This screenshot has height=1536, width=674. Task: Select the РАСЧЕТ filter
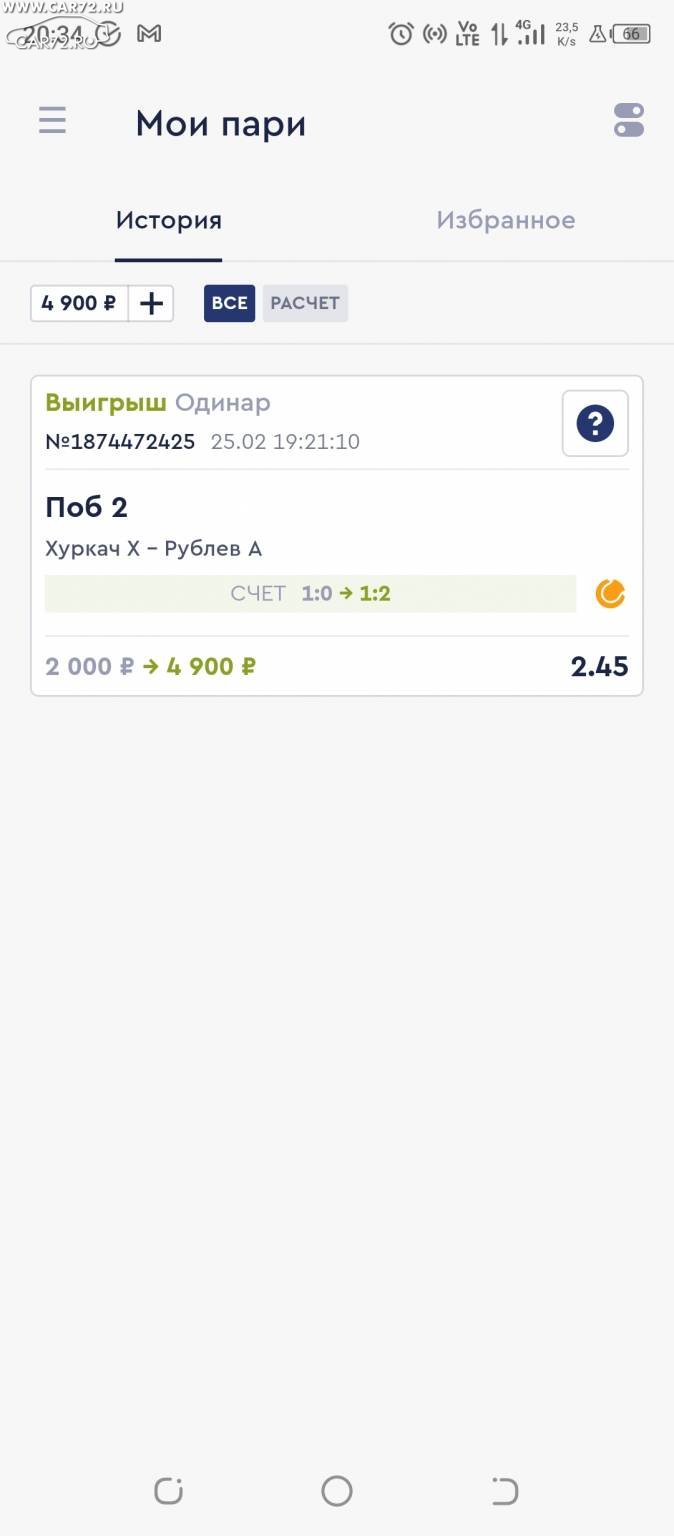pos(305,303)
